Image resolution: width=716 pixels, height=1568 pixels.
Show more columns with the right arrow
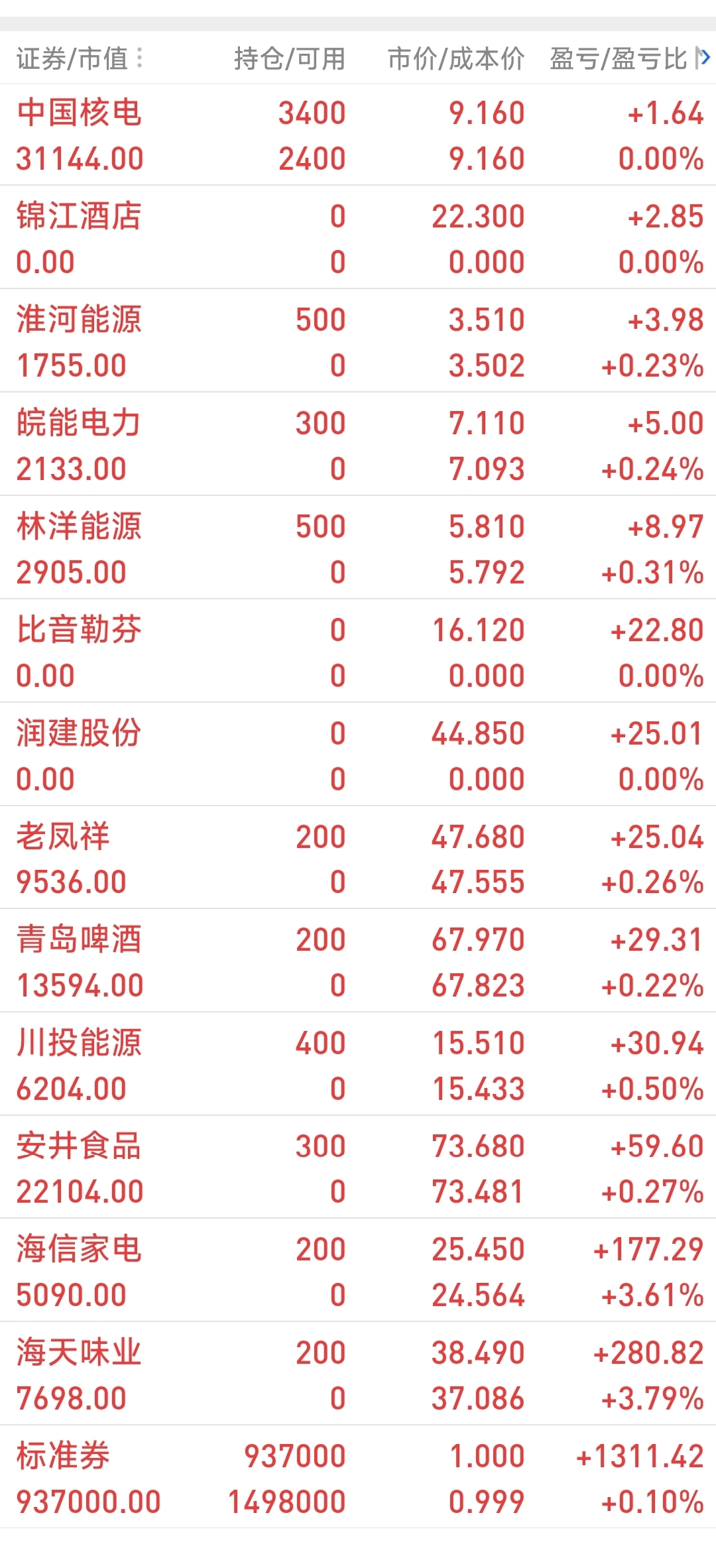coord(703,58)
